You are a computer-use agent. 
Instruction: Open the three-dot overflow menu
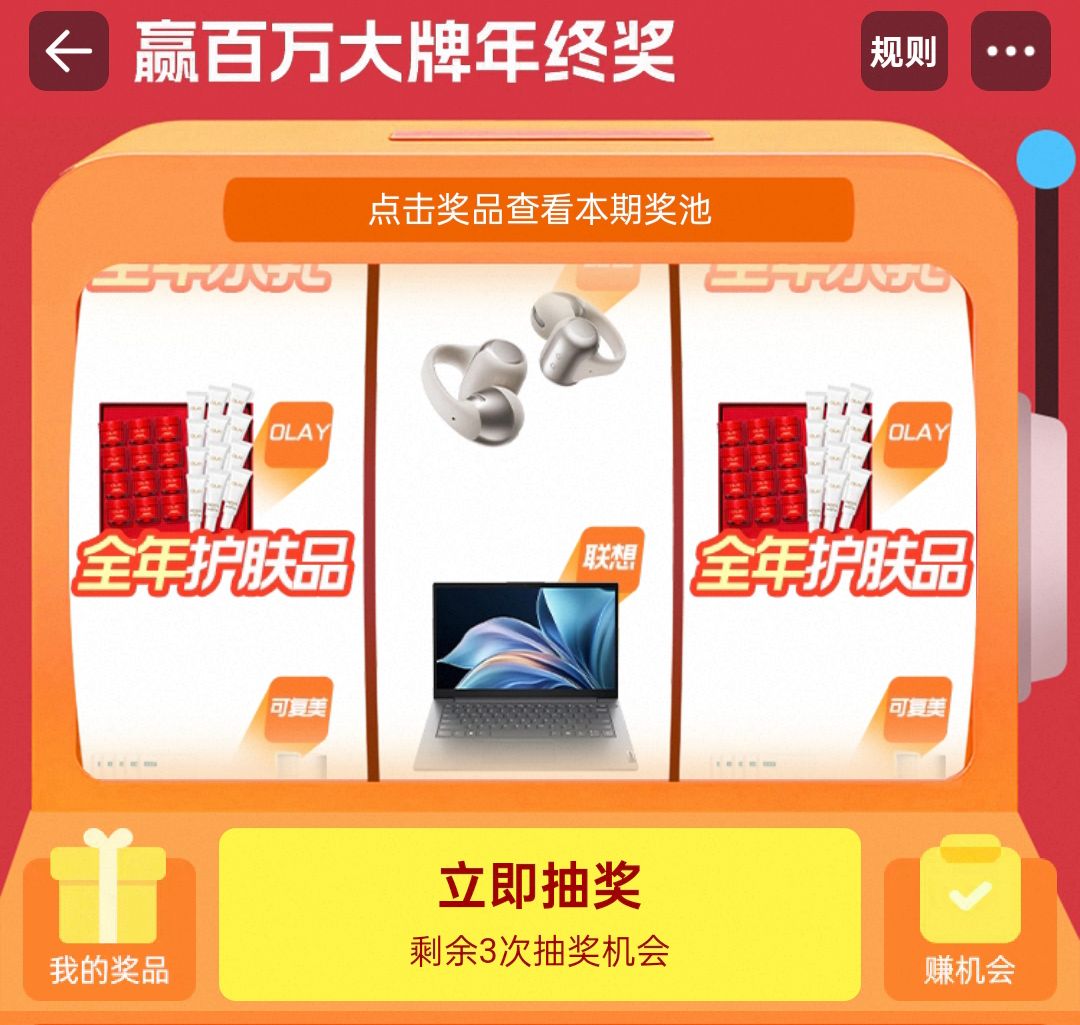pos(1010,51)
